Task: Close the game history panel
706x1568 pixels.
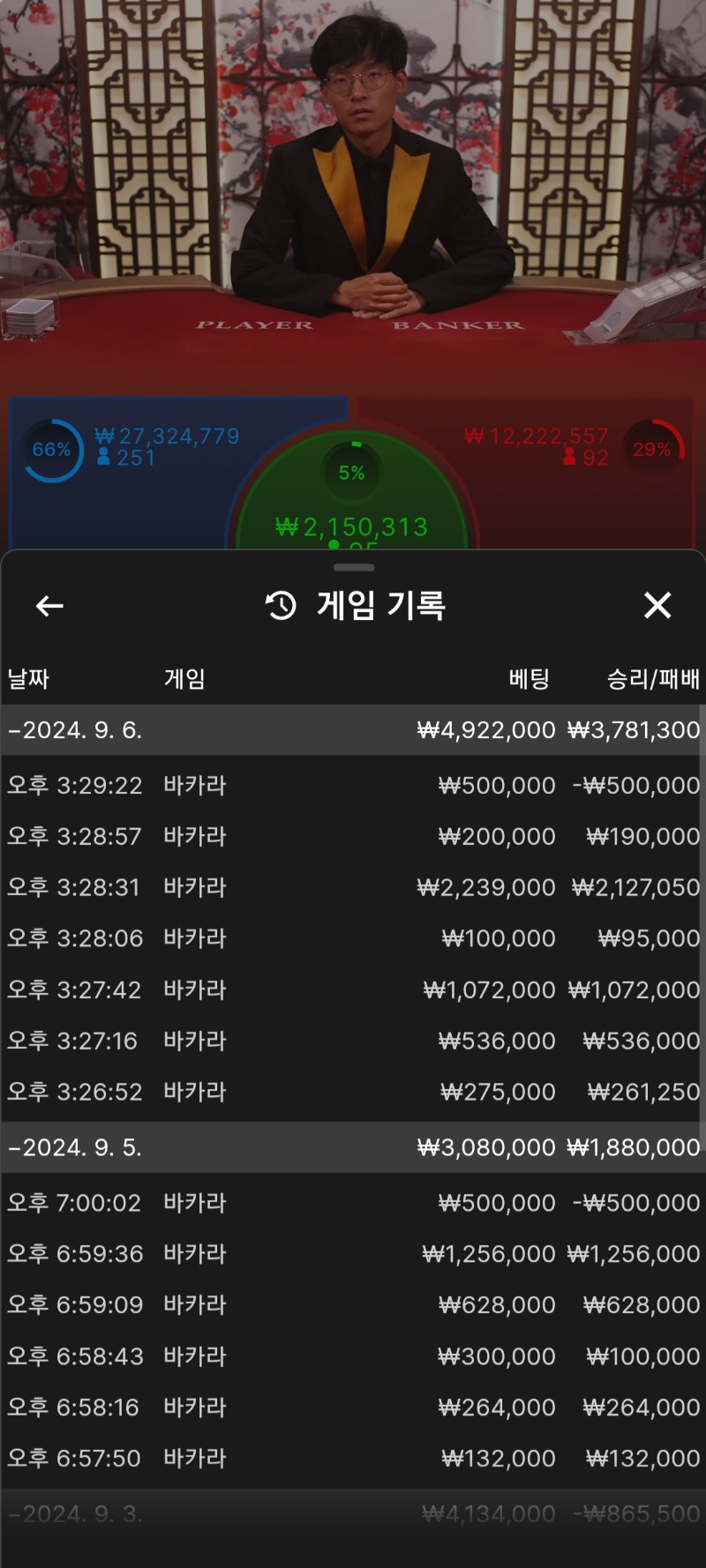Action: (x=657, y=606)
